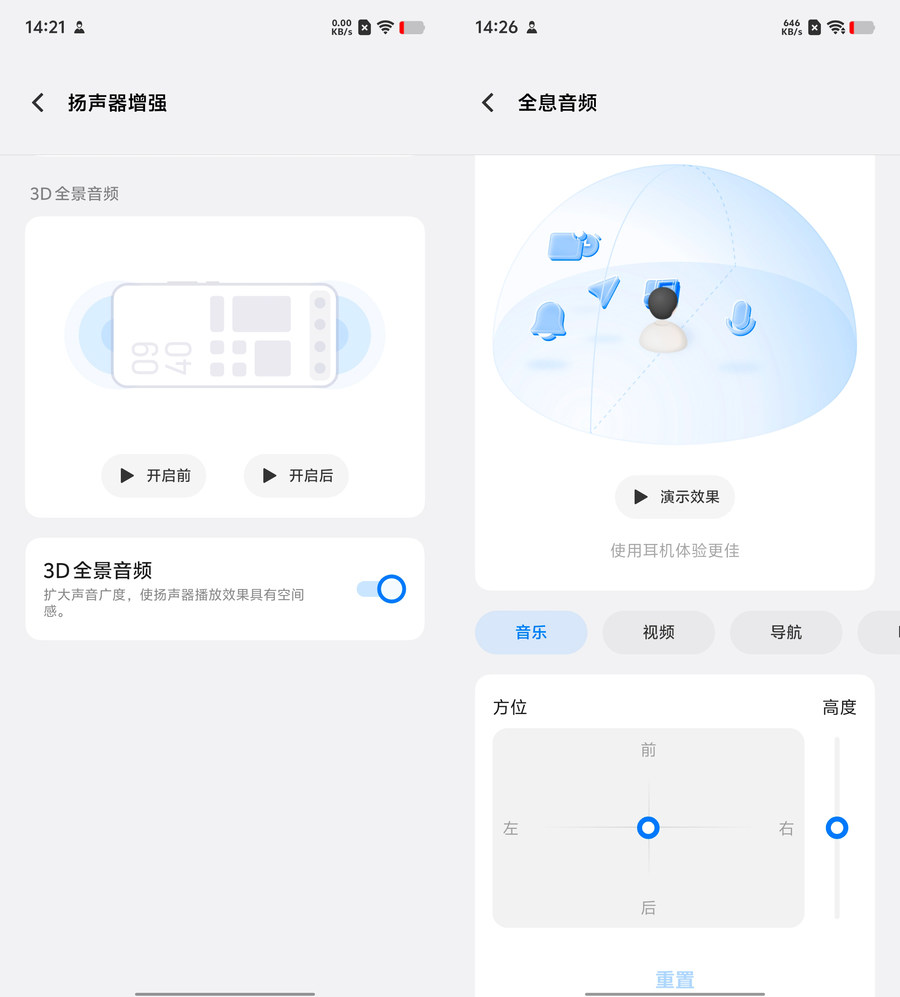Go back from 扬声器增强 page

[38, 102]
